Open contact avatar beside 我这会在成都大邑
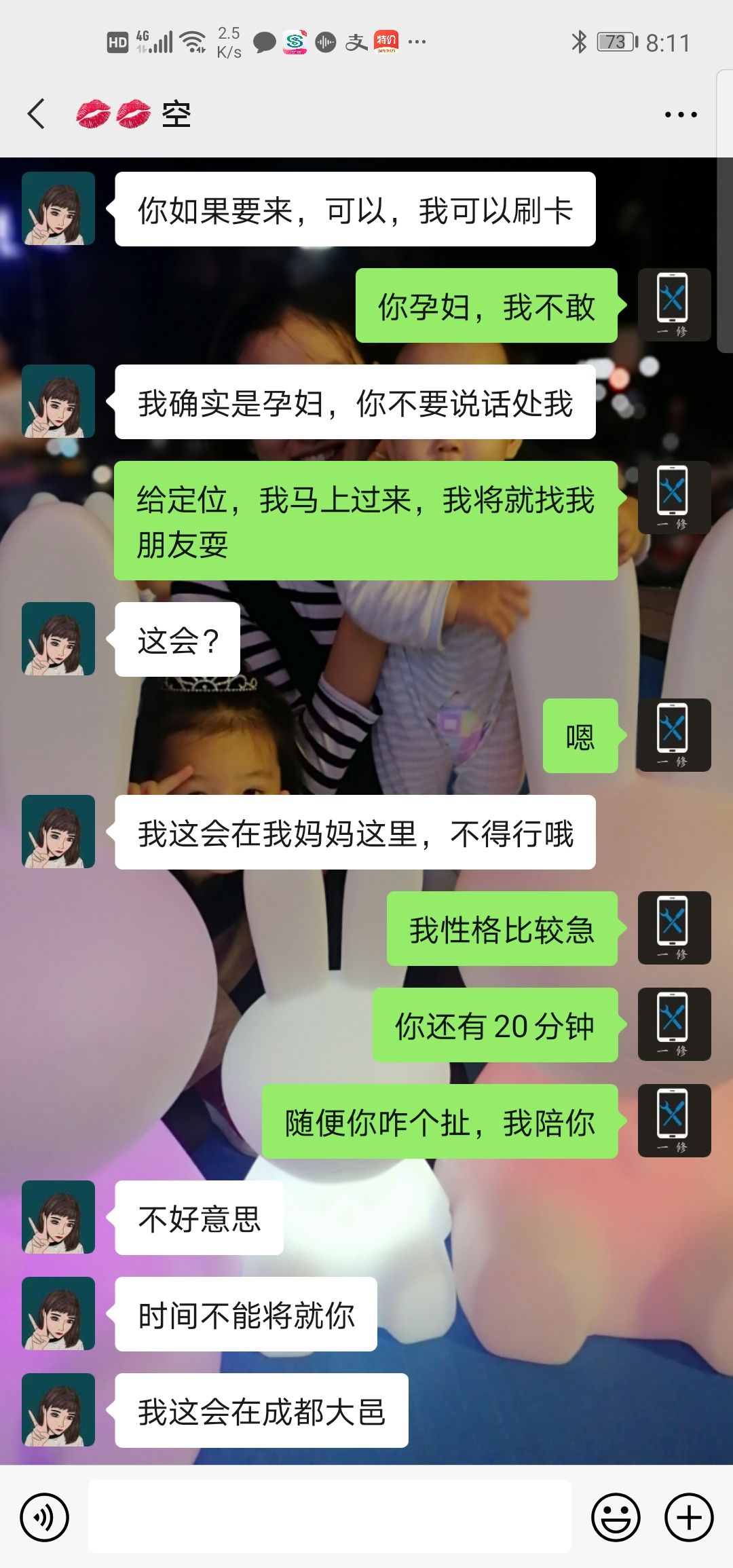The width and height of the screenshot is (733, 1568). (x=58, y=1410)
